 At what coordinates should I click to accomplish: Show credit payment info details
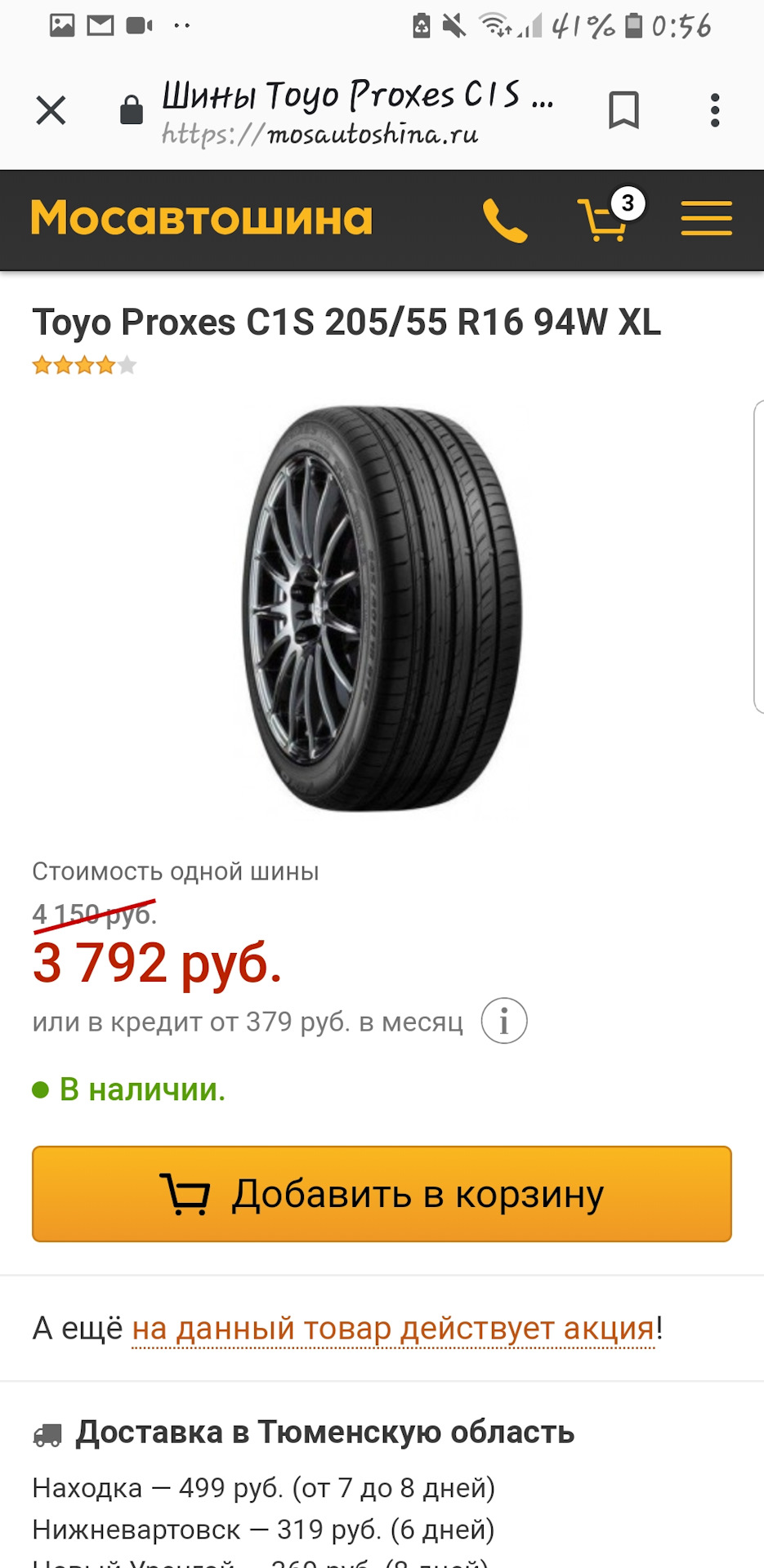point(503,1022)
